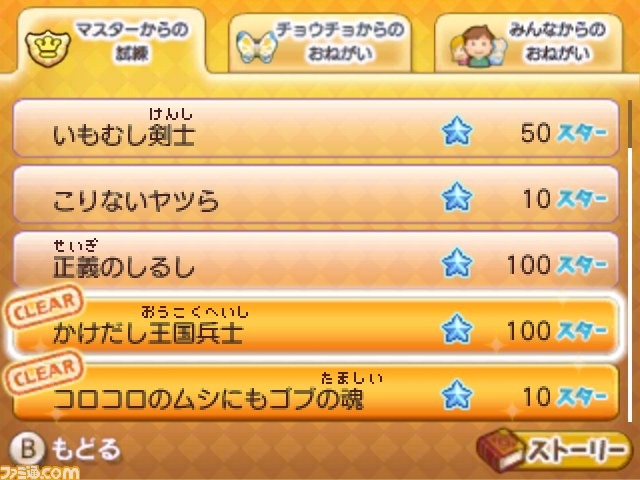Switch to the チョウチョからのおねがい tab
This screenshot has width=640, height=480.
pyautogui.click(x=320, y=45)
